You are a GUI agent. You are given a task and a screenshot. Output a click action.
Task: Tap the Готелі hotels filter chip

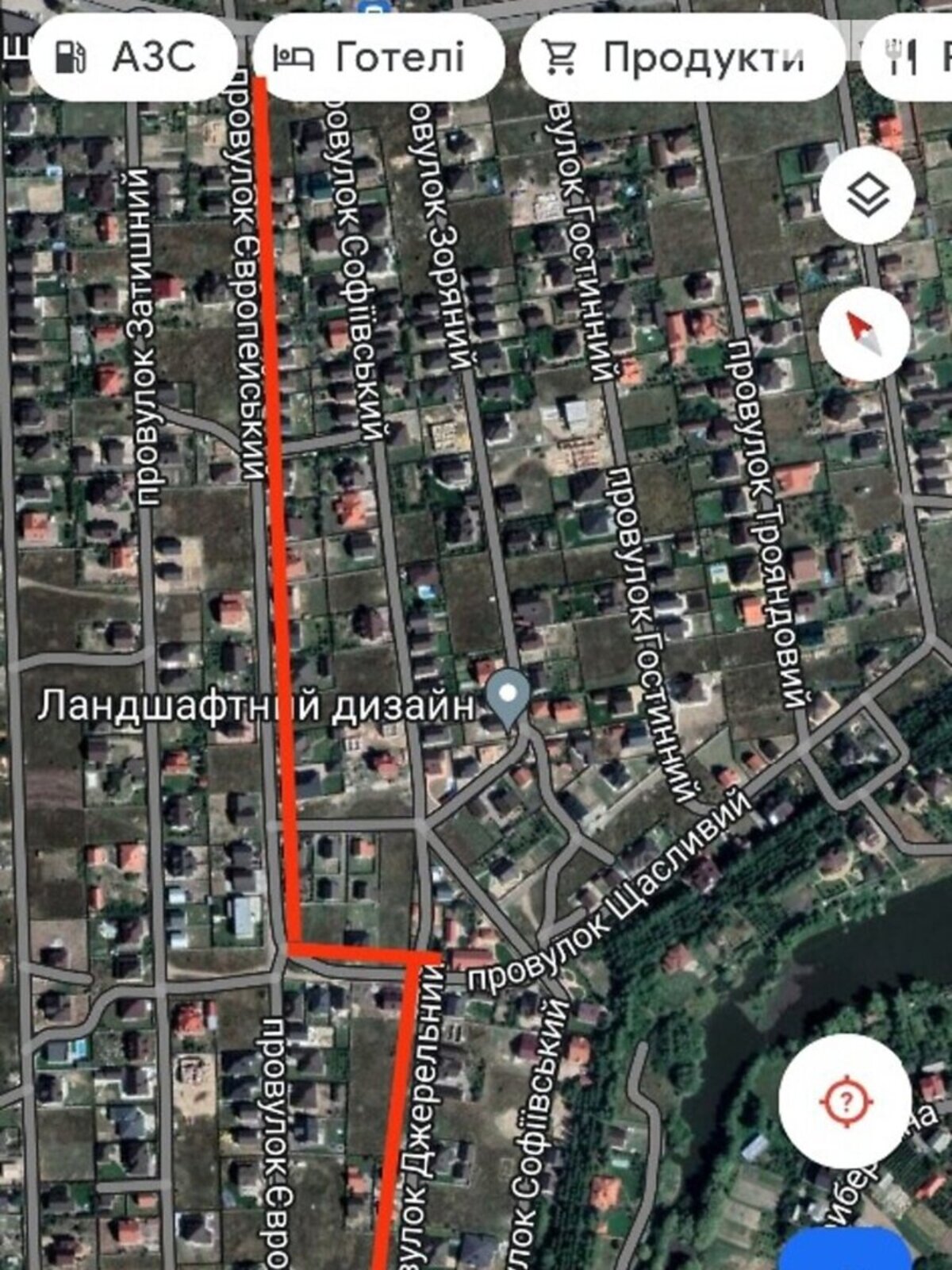pos(378,57)
